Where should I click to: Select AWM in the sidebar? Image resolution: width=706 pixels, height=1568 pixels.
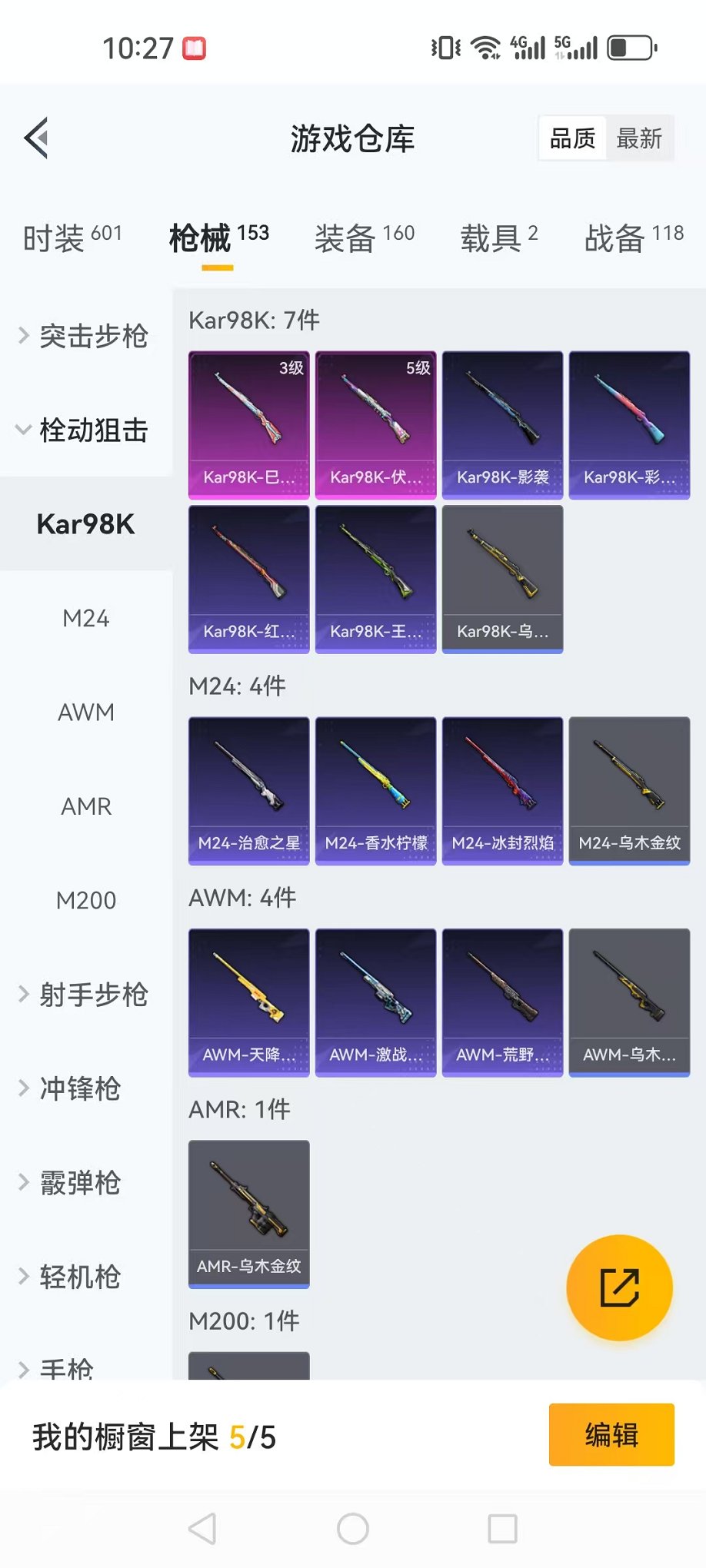(x=86, y=713)
